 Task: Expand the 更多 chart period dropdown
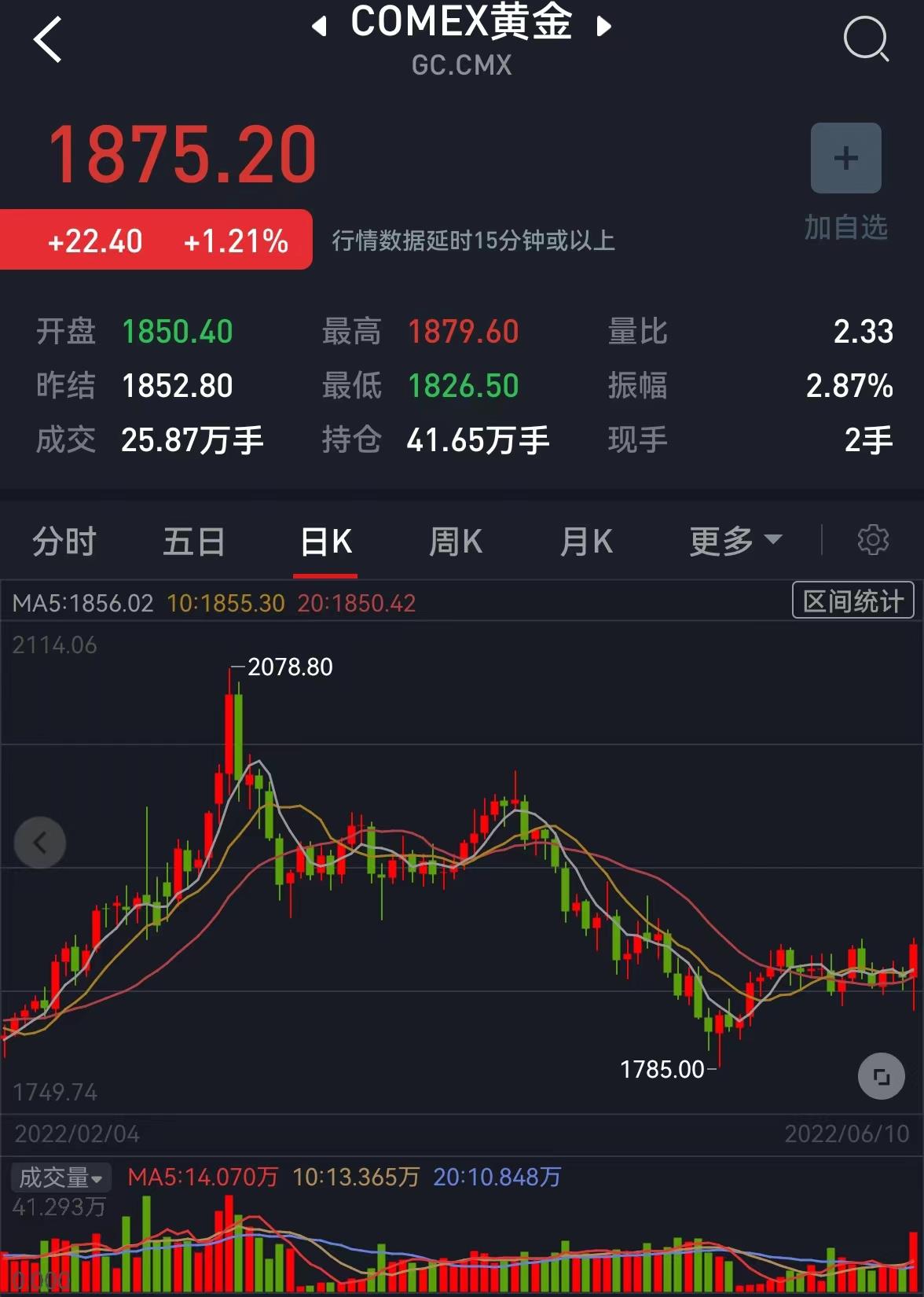click(735, 541)
